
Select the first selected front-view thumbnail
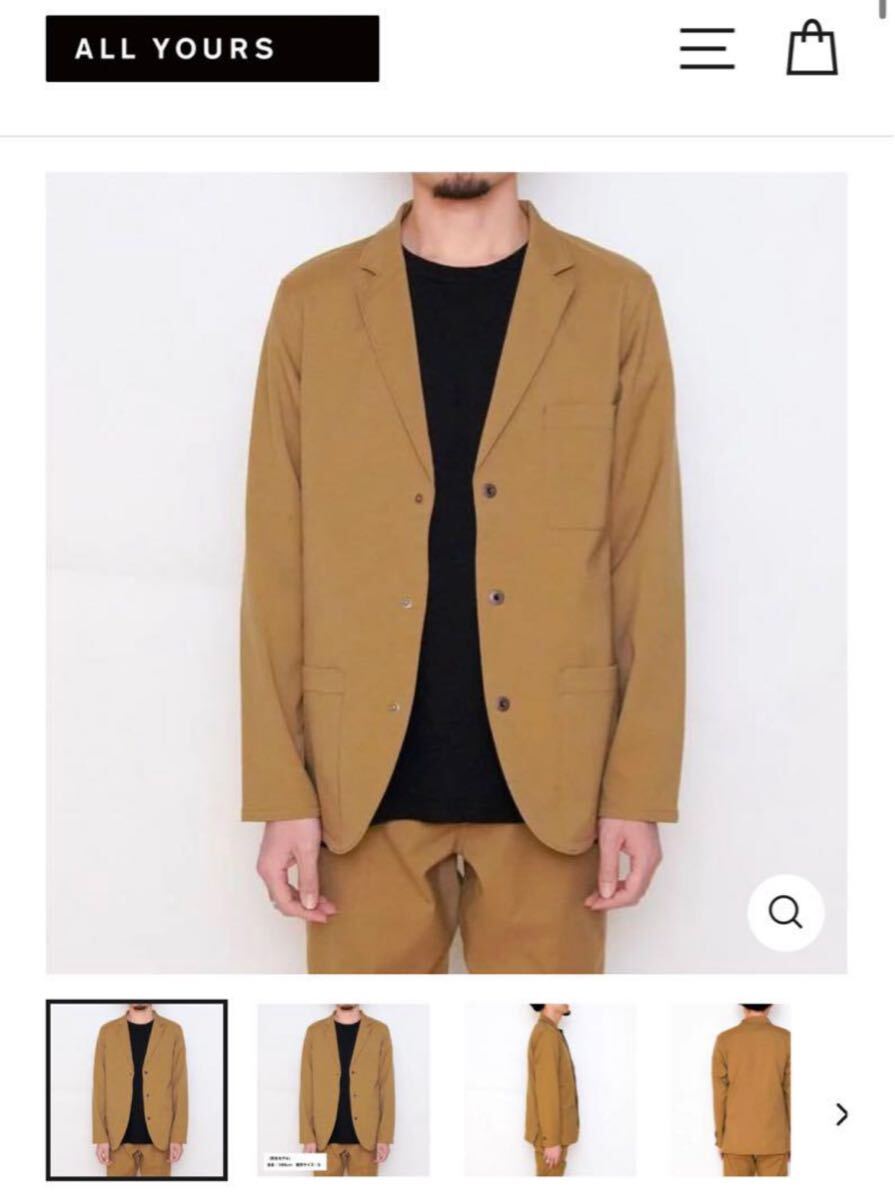click(137, 1090)
